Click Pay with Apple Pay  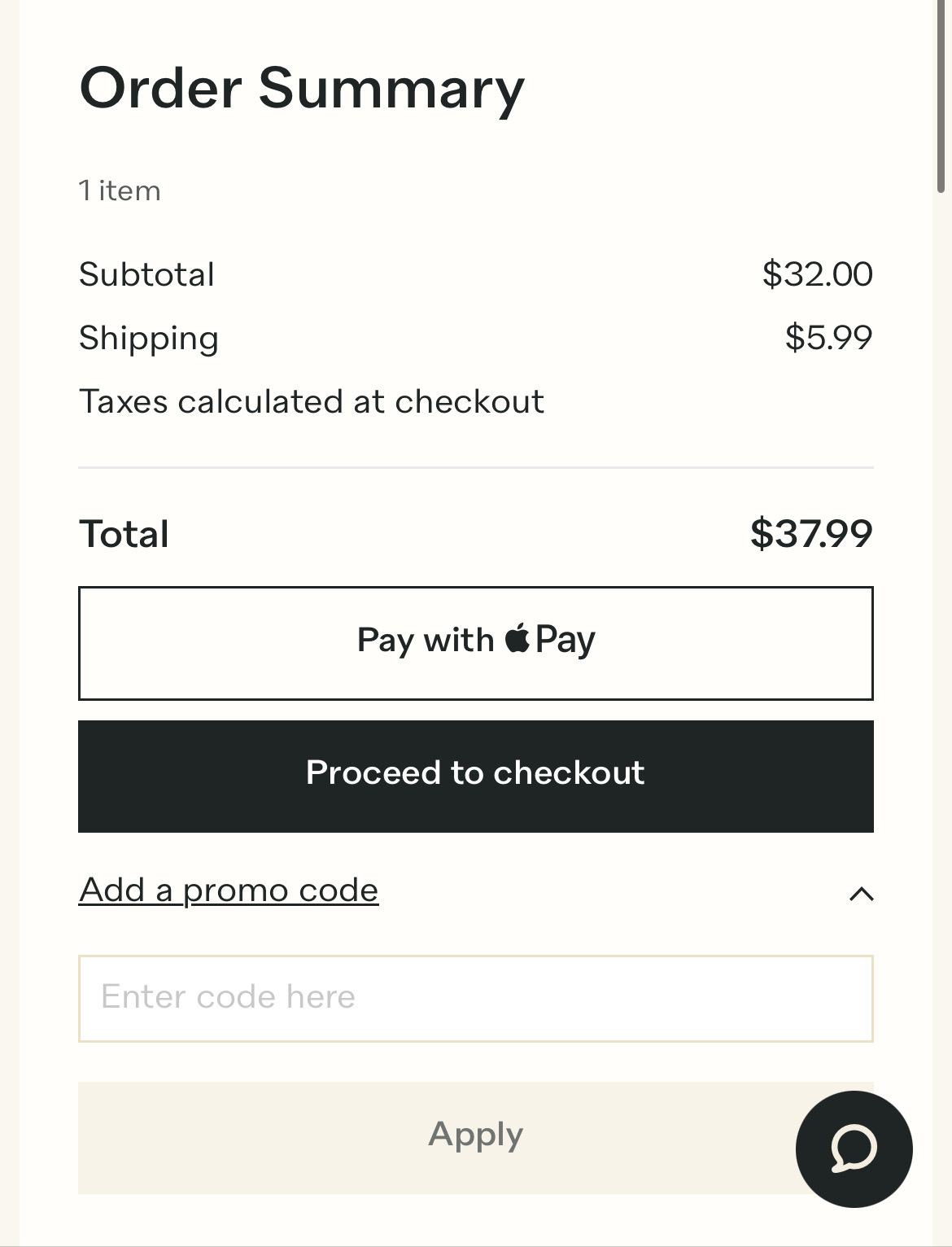475,642
